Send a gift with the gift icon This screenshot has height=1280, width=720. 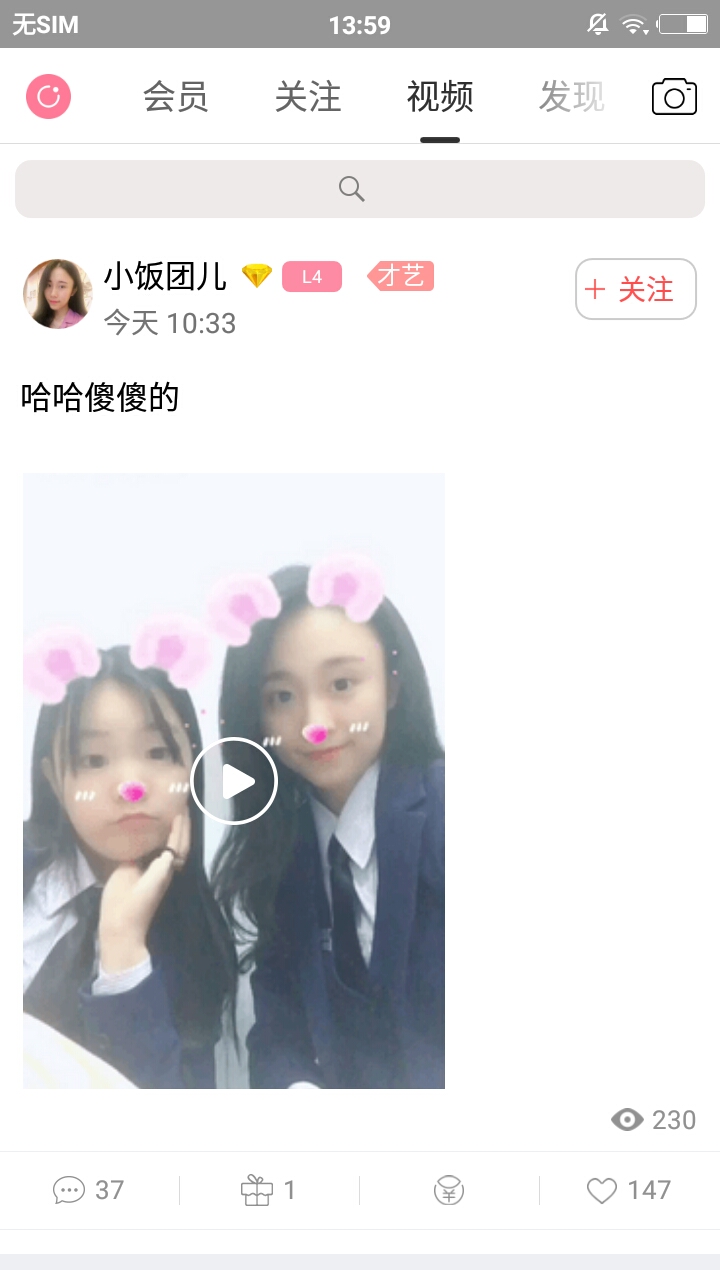[268, 1190]
